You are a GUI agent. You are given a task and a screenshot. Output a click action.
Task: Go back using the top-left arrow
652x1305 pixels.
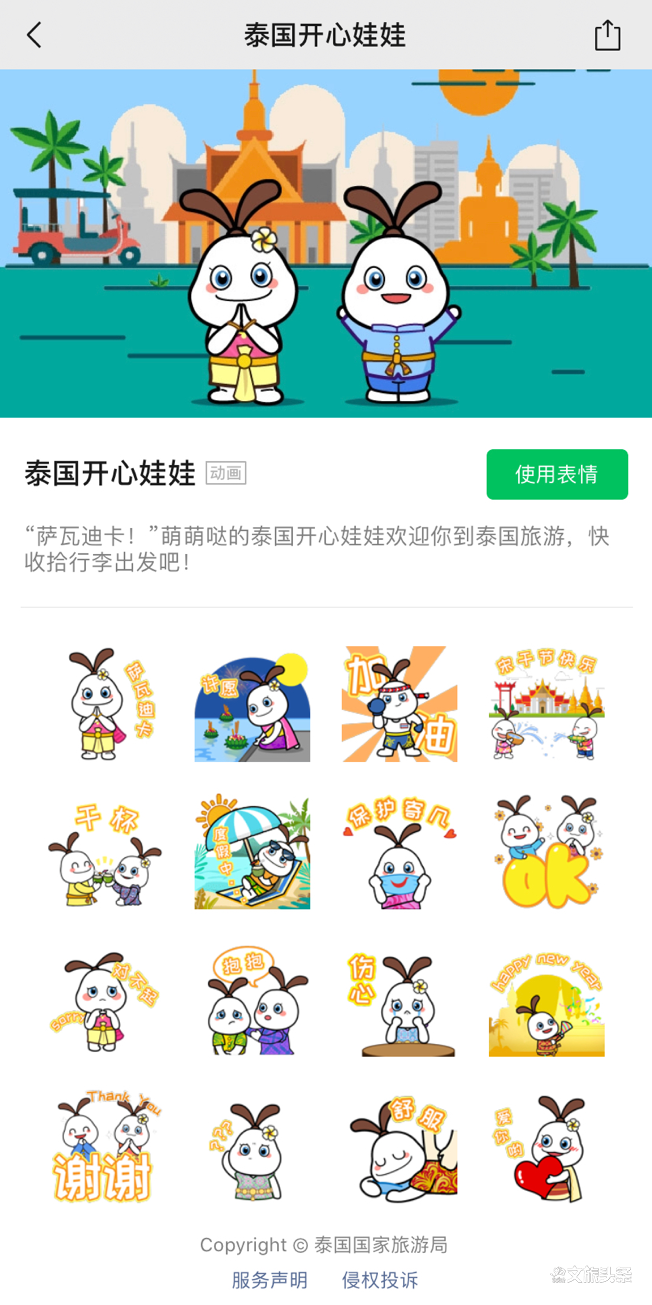click(x=34, y=35)
